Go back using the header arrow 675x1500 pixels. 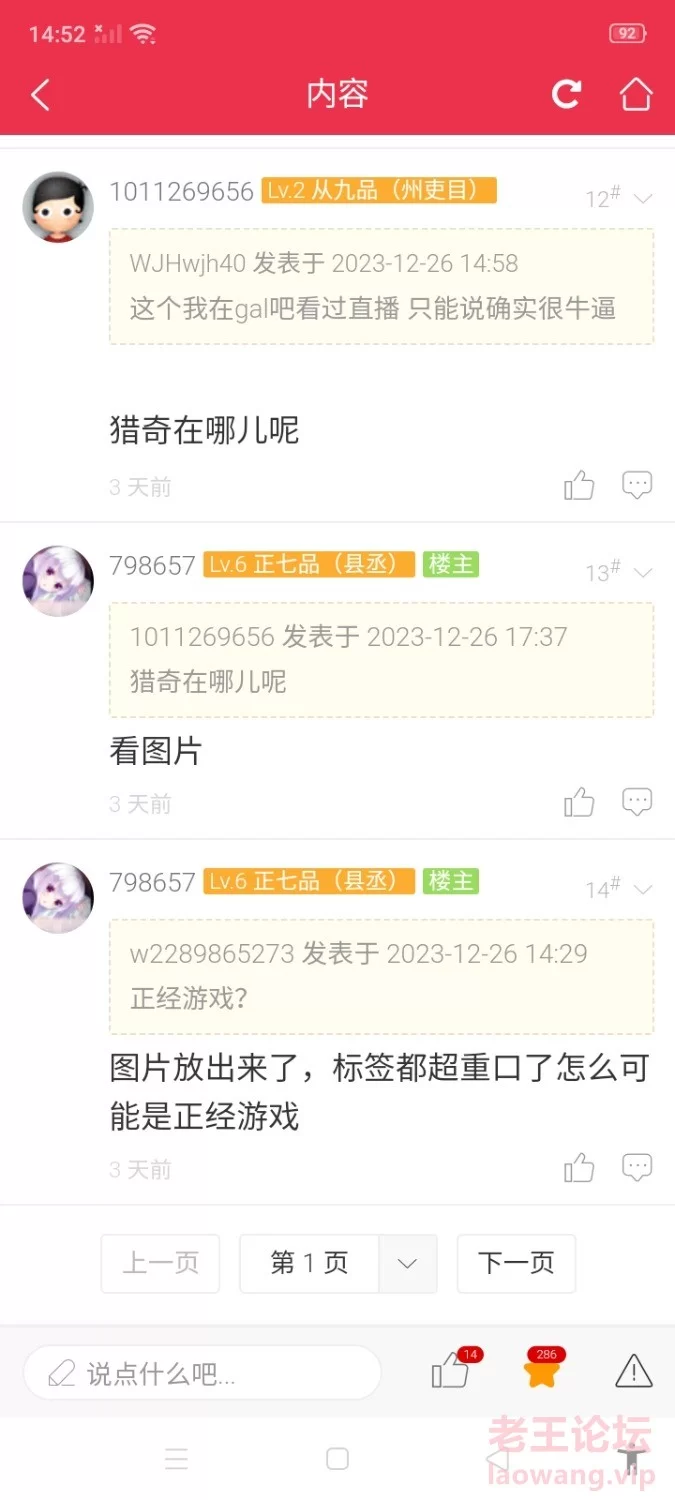click(40, 95)
